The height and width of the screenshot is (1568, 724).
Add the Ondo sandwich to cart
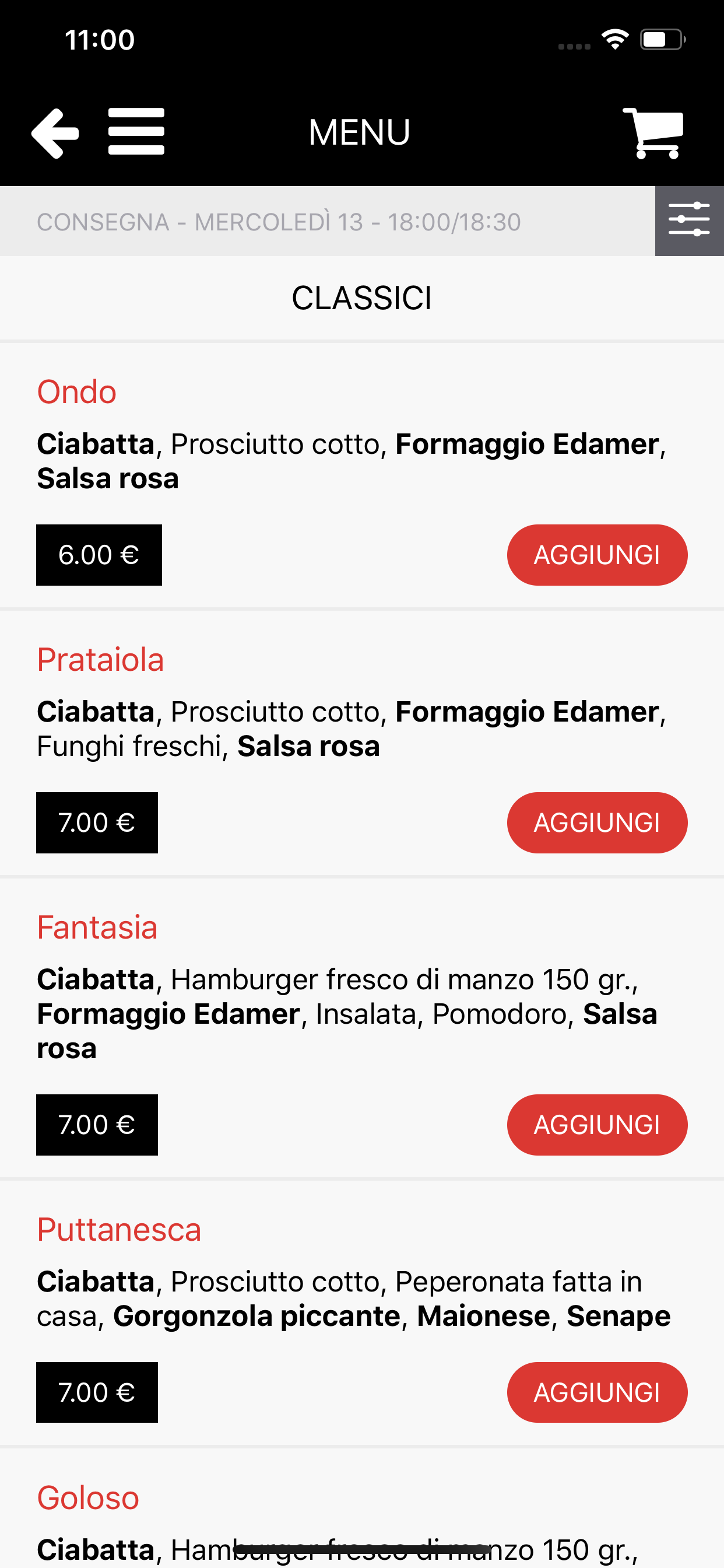click(x=596, y=555)
